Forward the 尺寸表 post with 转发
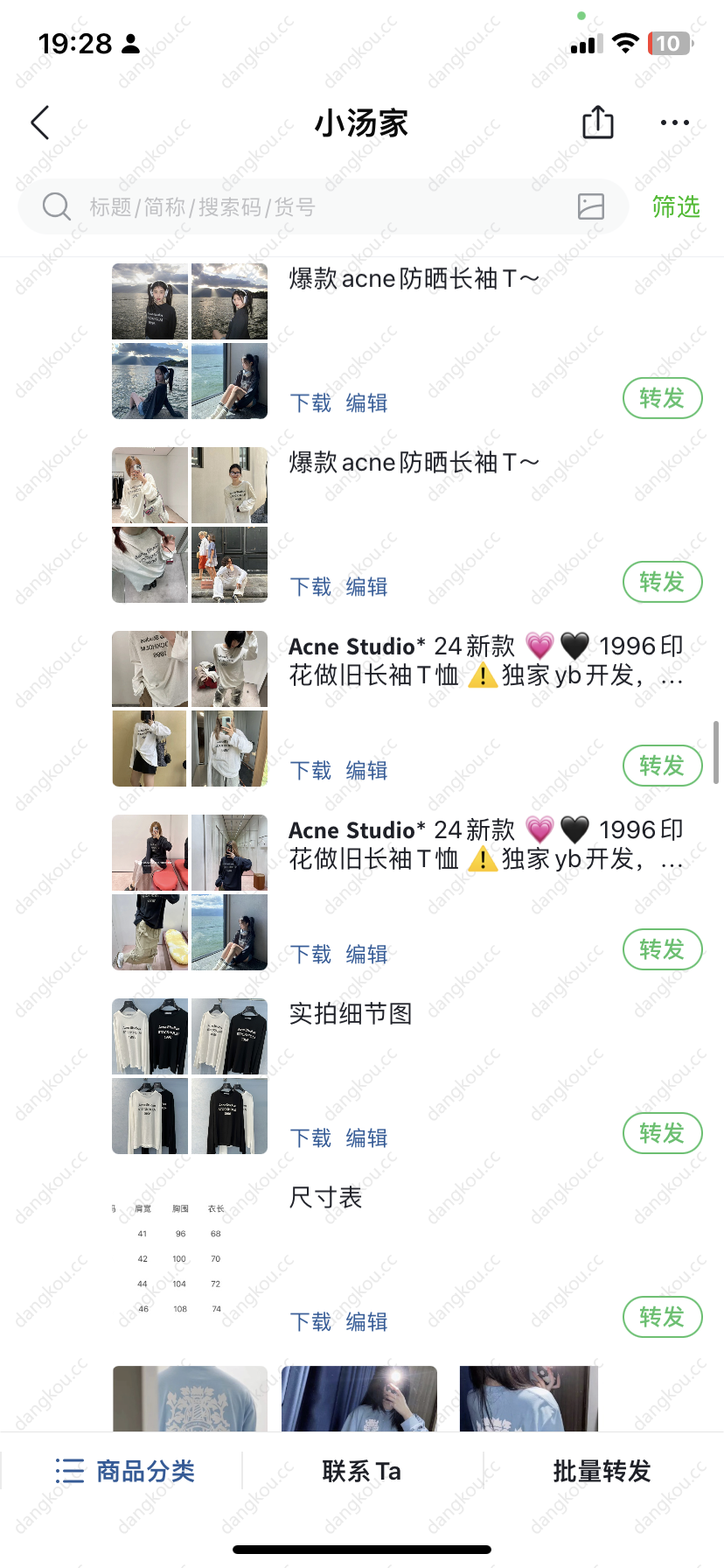 pos(662,1317)
